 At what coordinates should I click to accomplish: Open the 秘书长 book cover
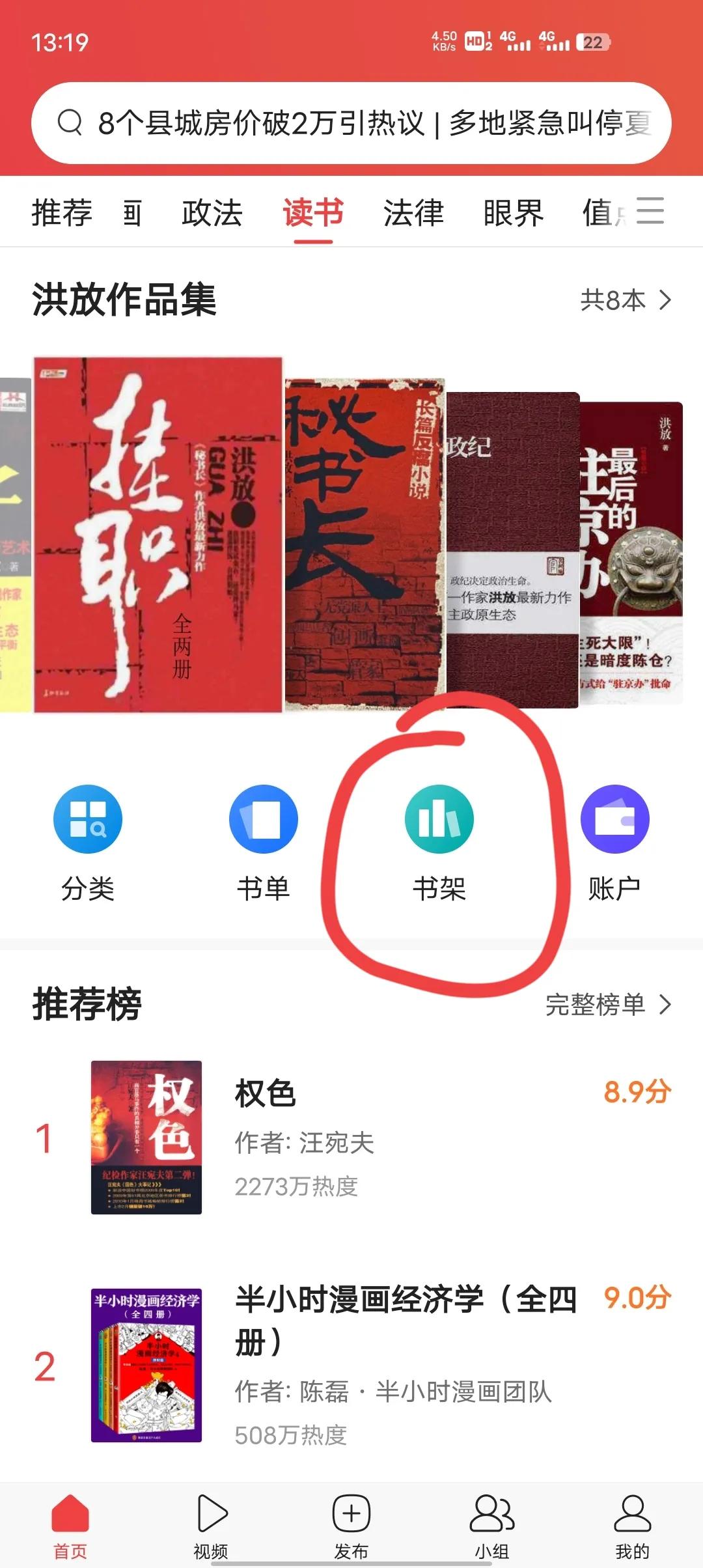(x=365, y=544)
